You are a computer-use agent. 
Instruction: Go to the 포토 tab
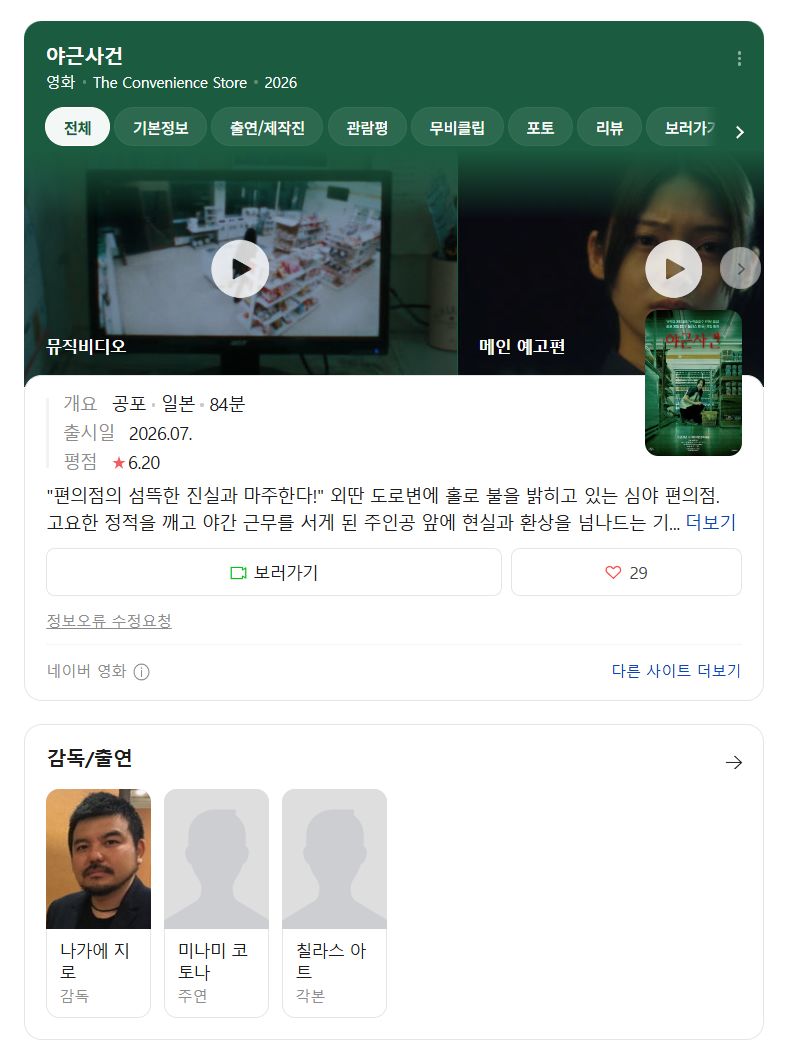click(x=540, y=127)
